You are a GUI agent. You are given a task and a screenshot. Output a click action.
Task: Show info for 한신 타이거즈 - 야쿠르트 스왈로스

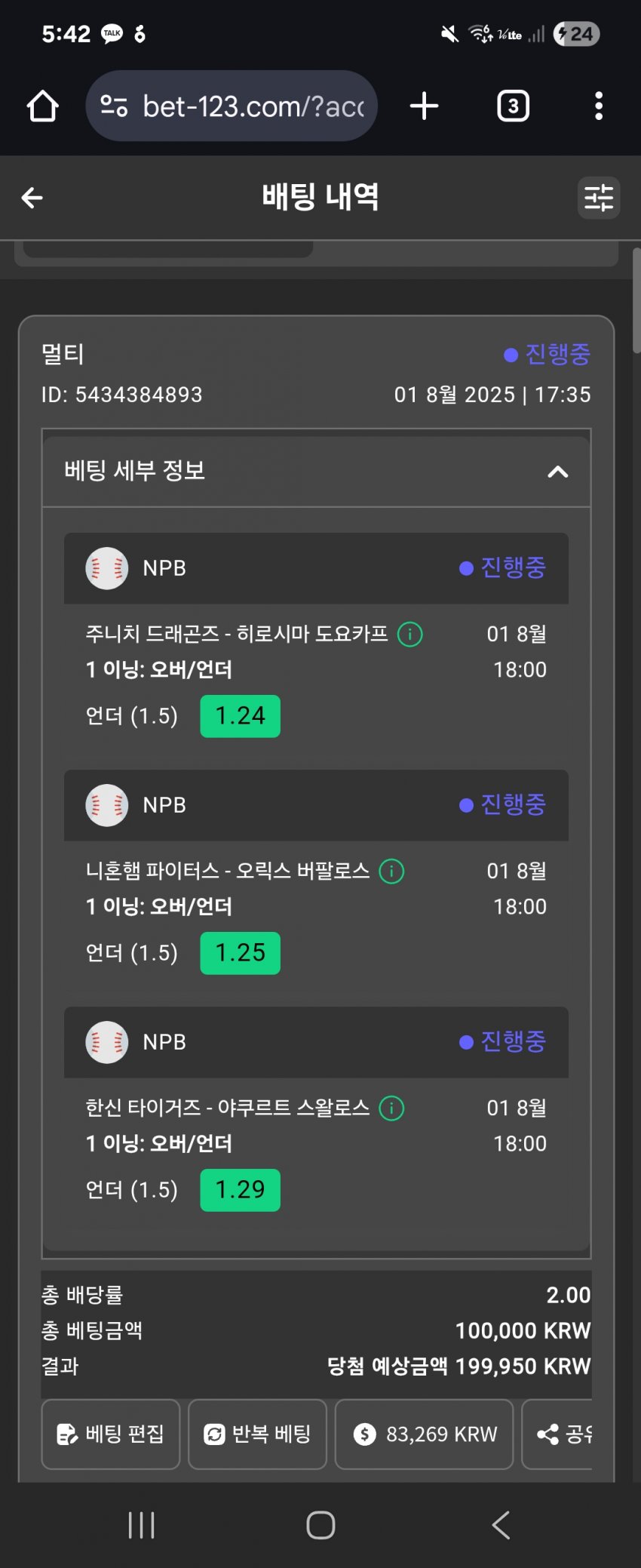[391, 1108]
